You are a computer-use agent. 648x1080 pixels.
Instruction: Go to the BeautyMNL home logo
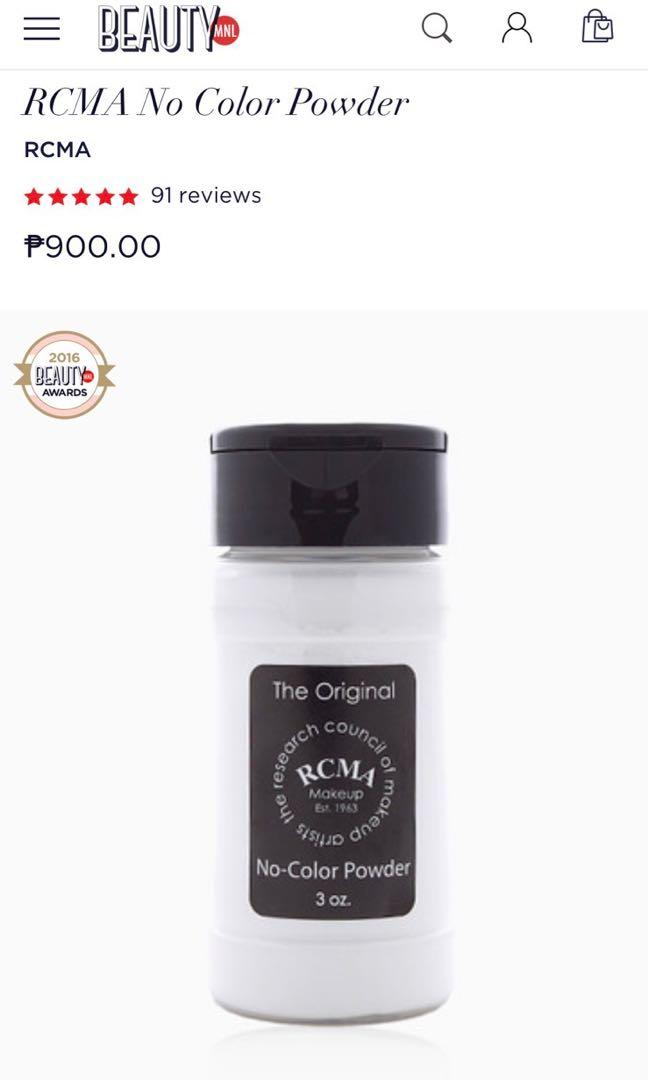pyautogui.click(x=169, y=29)
